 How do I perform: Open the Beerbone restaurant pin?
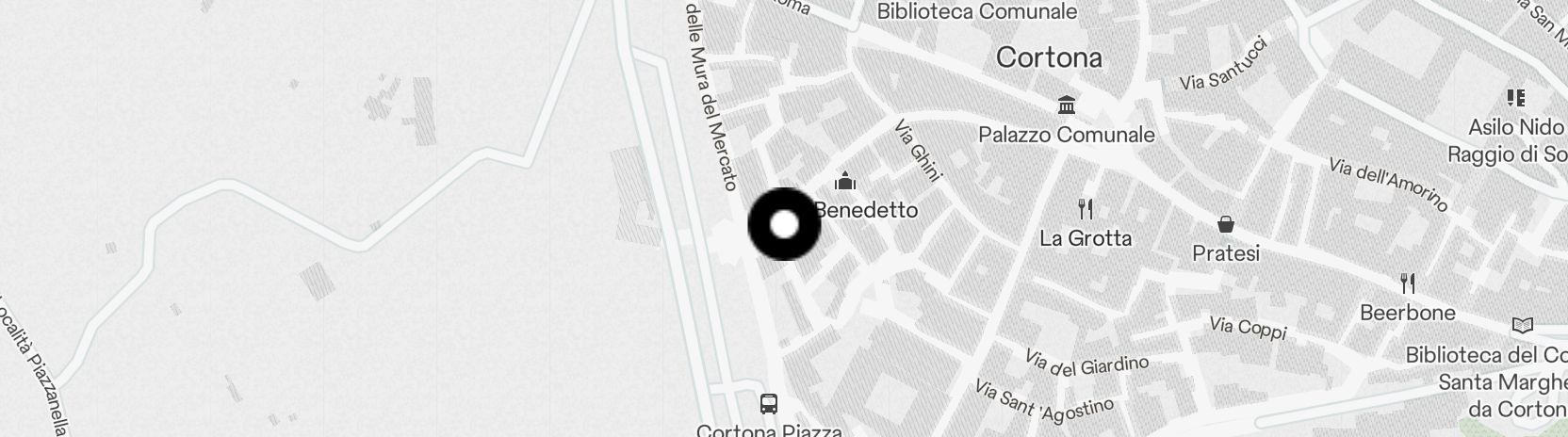coord(1408,283)
